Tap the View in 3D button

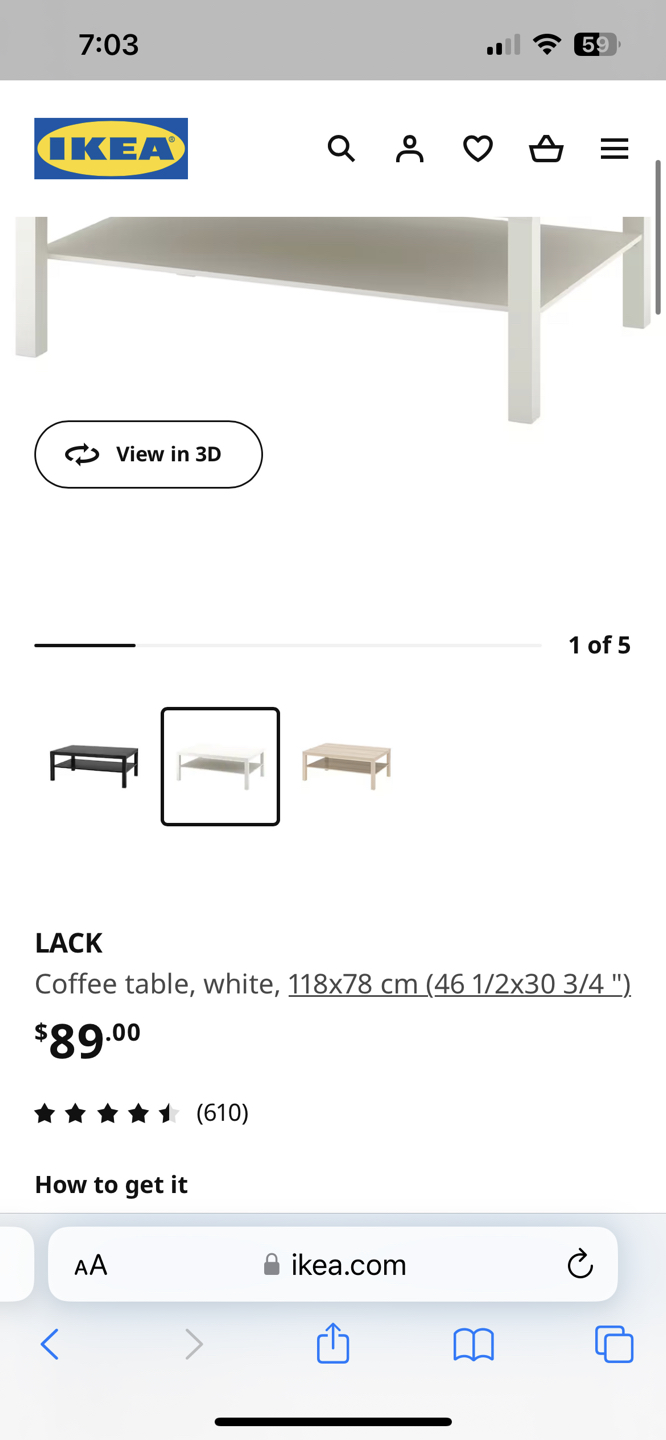click(x=149, y=454)
